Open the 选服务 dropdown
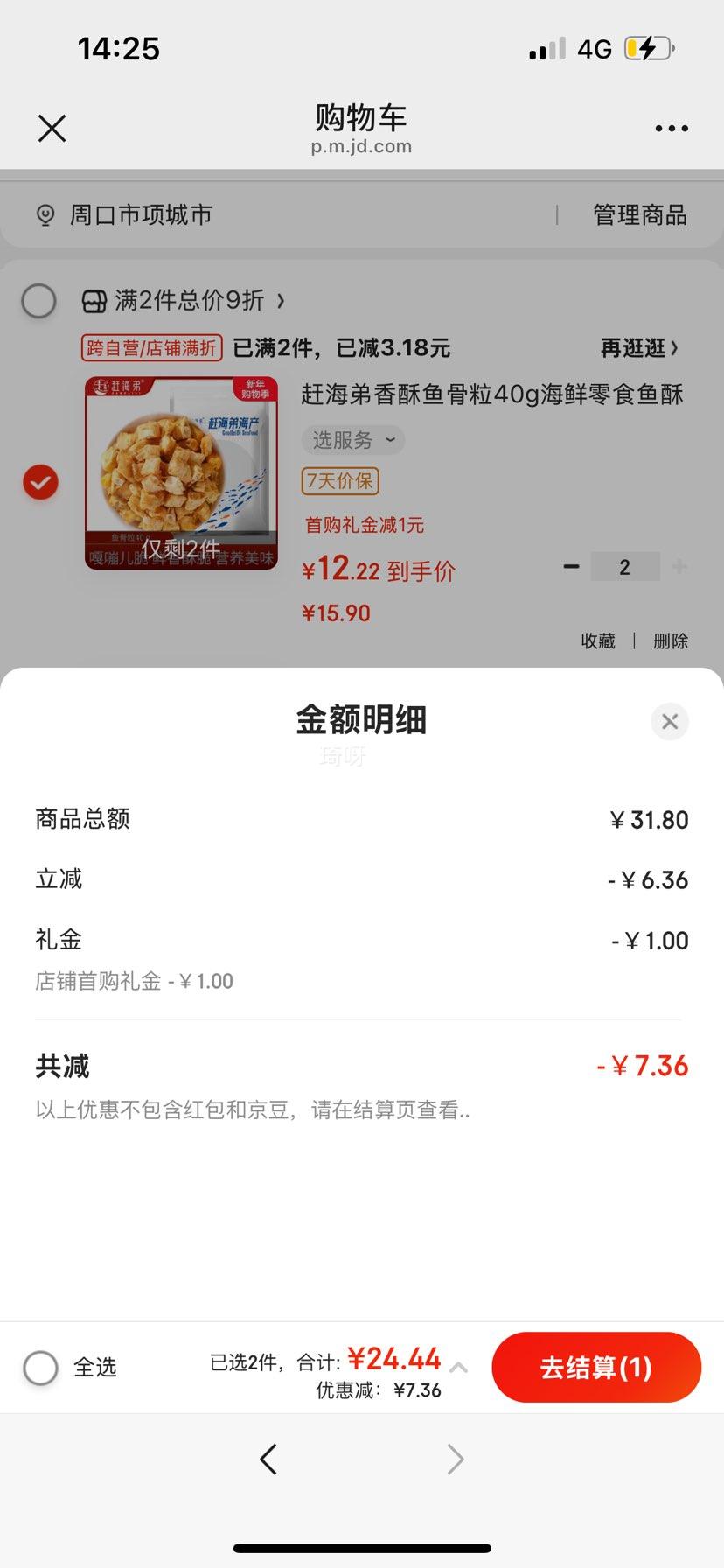 click(353, 441)
